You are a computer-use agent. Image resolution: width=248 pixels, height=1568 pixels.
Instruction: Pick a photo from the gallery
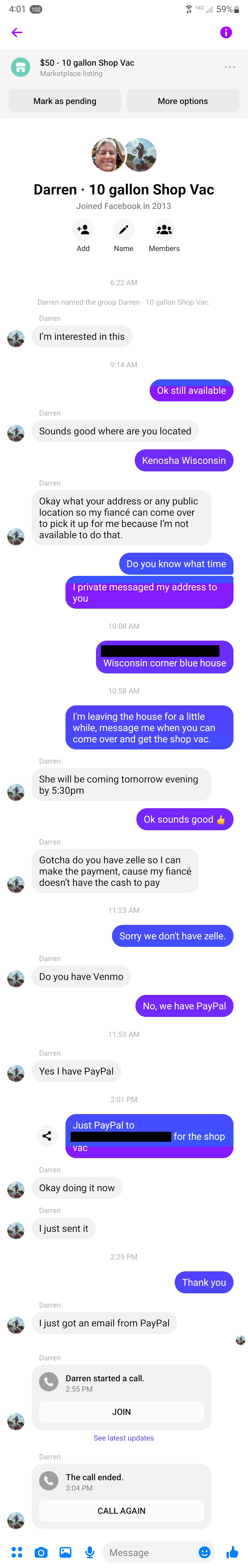(x=65, y=1552)
